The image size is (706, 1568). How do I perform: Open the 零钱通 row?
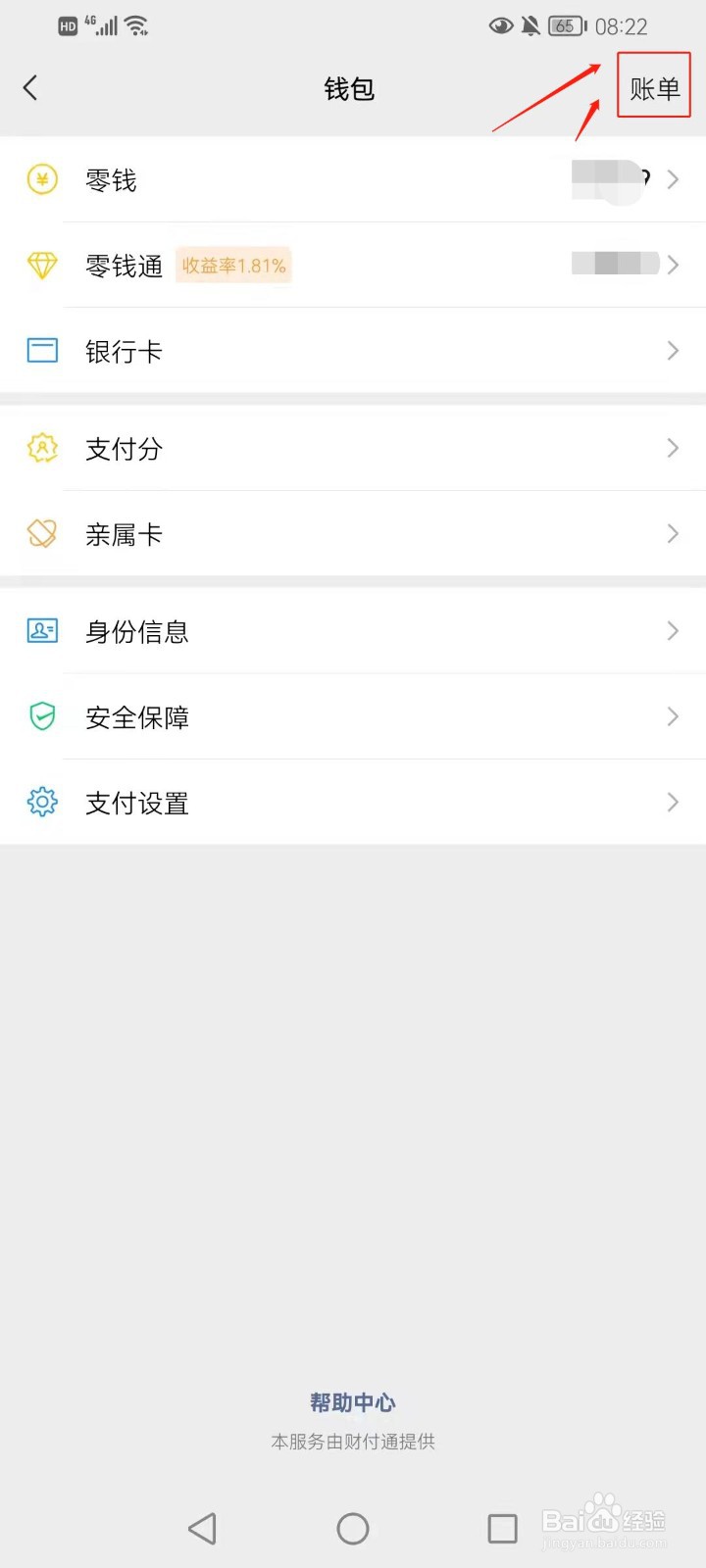pyautogui.click(x=353, y=266)
